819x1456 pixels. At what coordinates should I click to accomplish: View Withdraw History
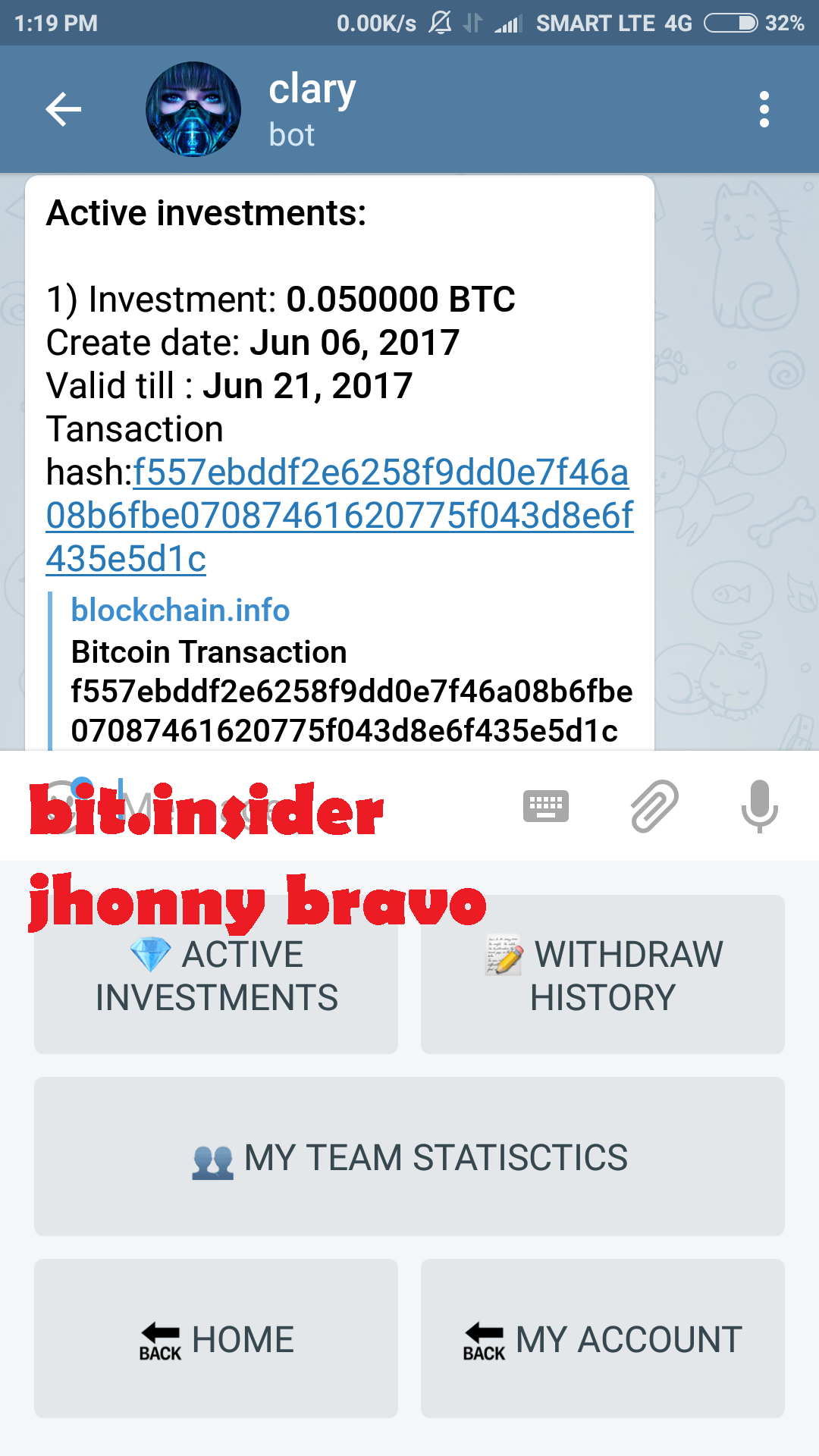[603, 974]
